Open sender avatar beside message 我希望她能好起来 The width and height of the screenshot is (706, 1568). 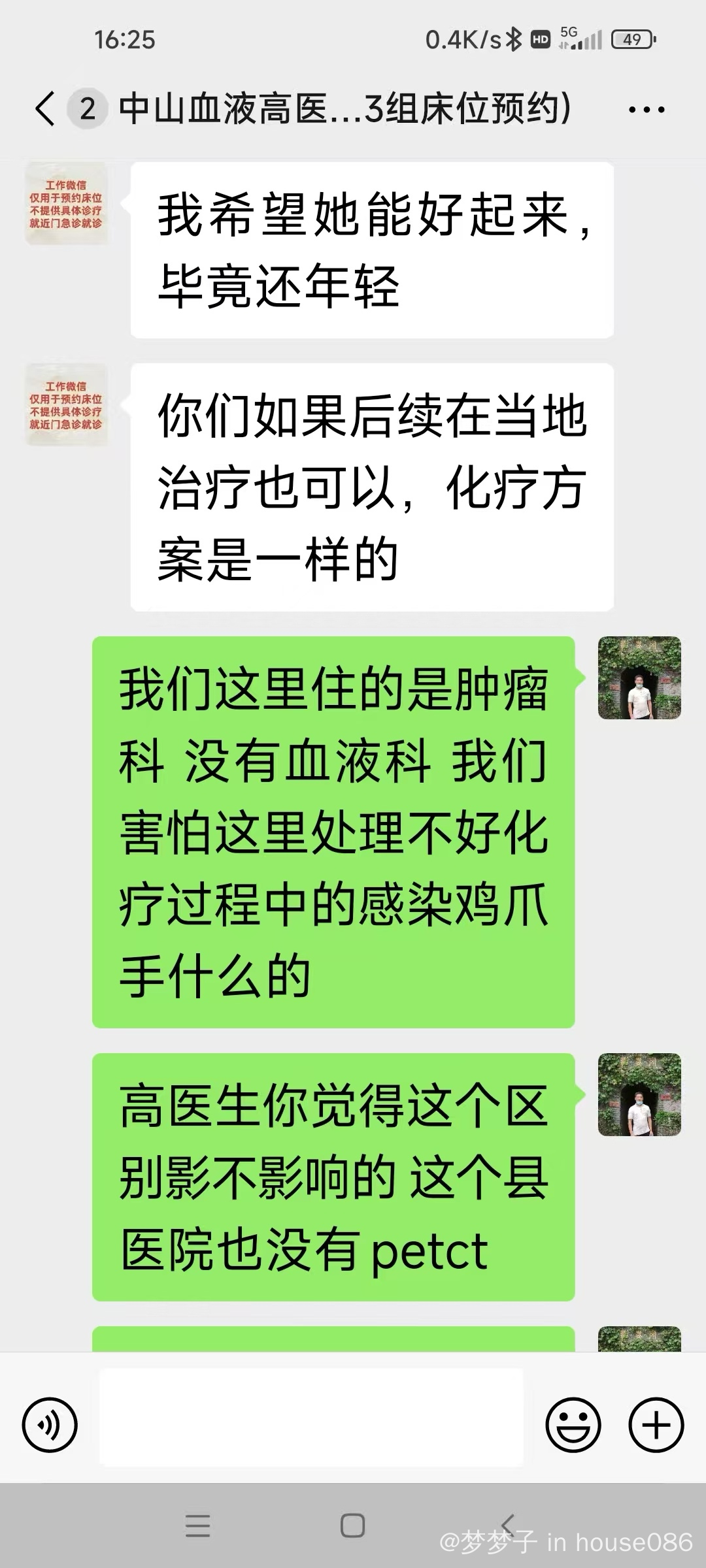tap(66, 204)
